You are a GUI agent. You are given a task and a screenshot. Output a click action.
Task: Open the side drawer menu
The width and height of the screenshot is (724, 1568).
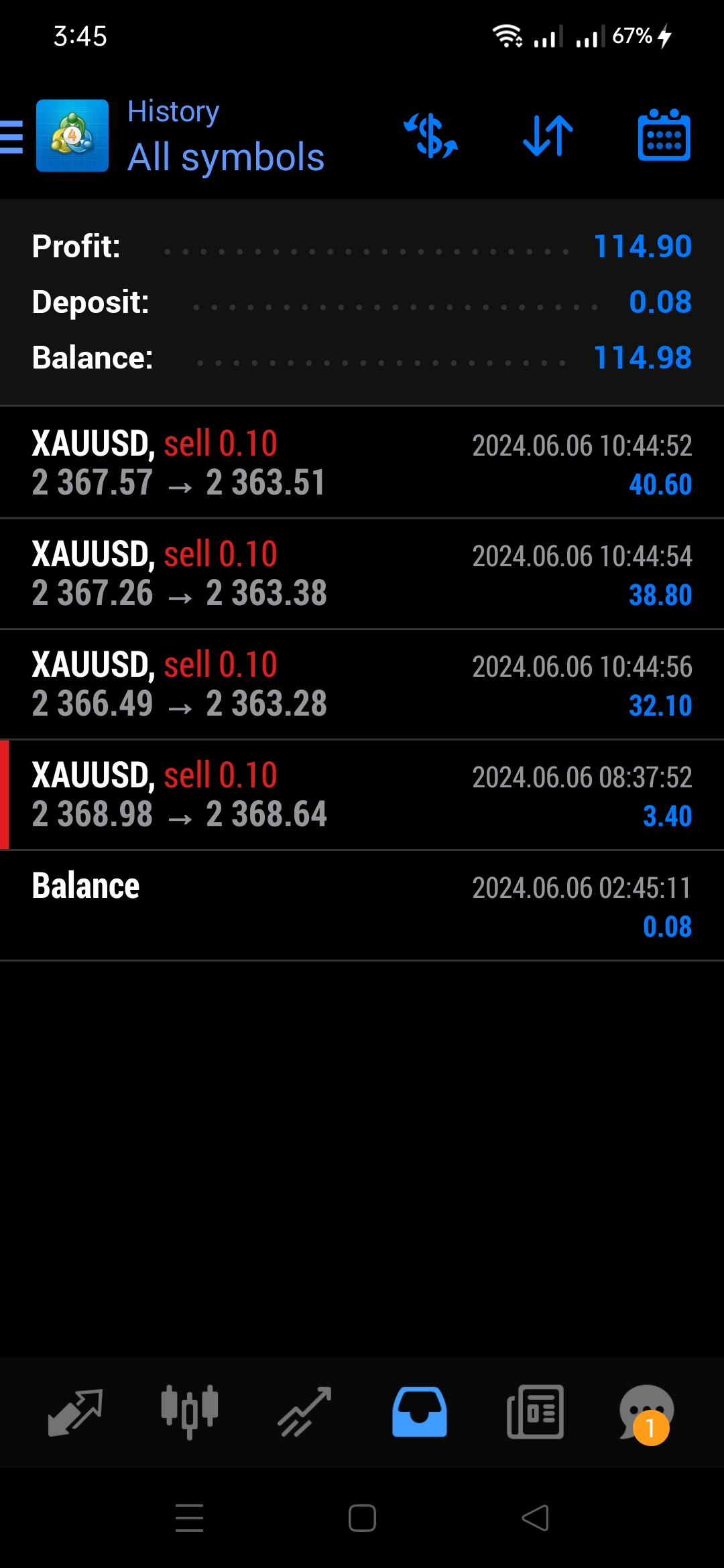click(12, 137)
